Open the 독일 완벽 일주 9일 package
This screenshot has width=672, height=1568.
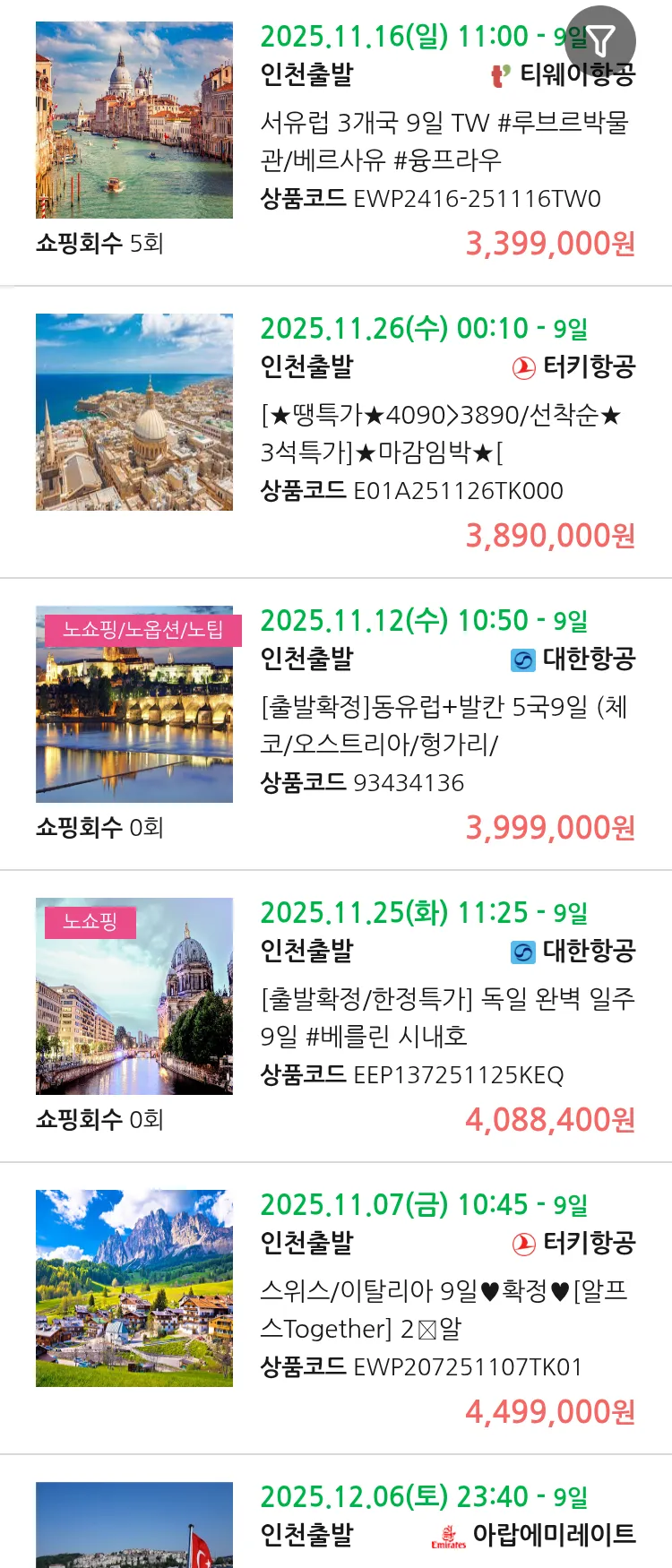(x=444, y=1017)
